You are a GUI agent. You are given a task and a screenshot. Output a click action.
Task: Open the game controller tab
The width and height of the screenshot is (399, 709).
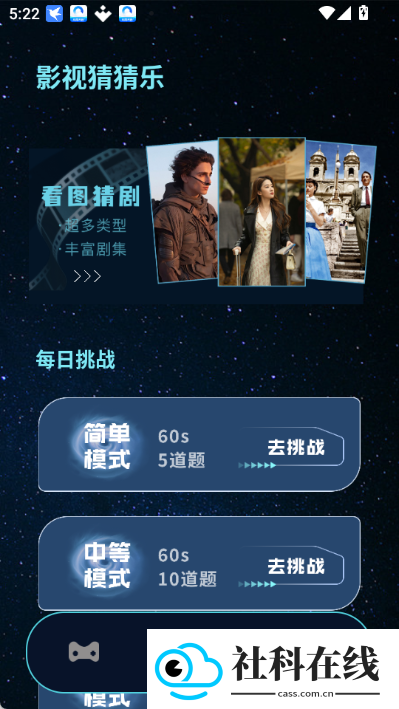coord(84,652)
